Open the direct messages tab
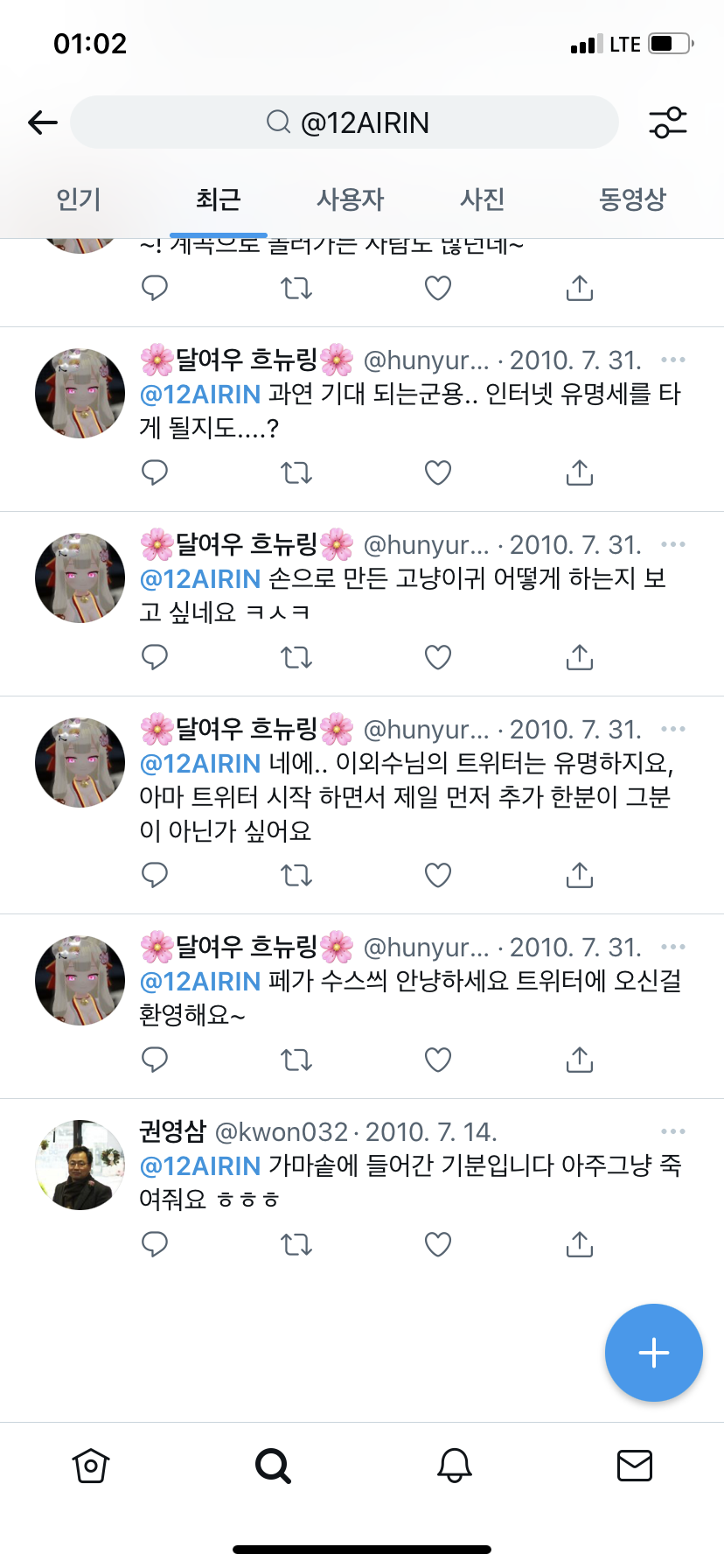This screenshot has height=1568, width=724. point(635,1465)
